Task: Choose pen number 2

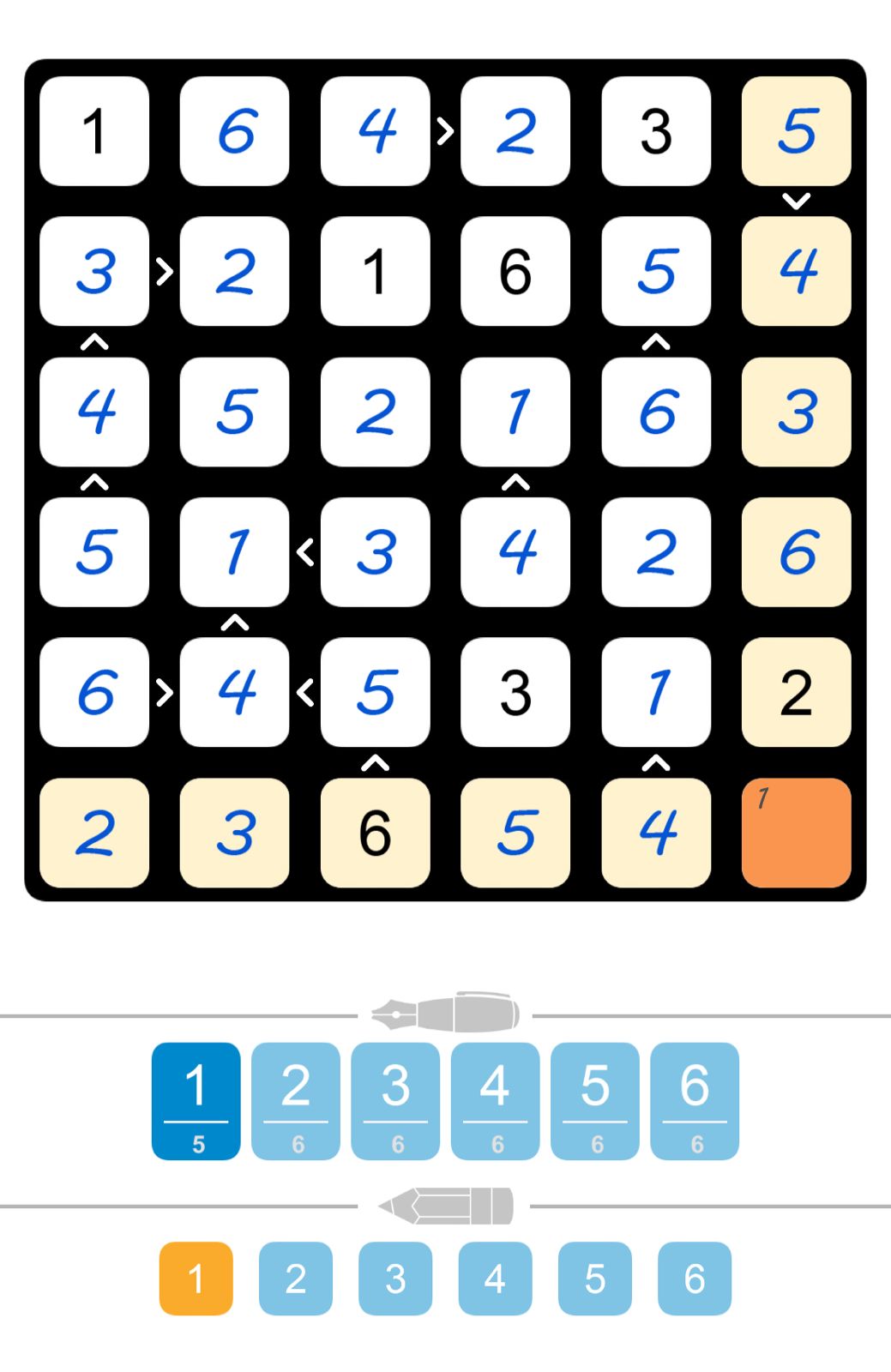Action: (x=296, y=1100)
